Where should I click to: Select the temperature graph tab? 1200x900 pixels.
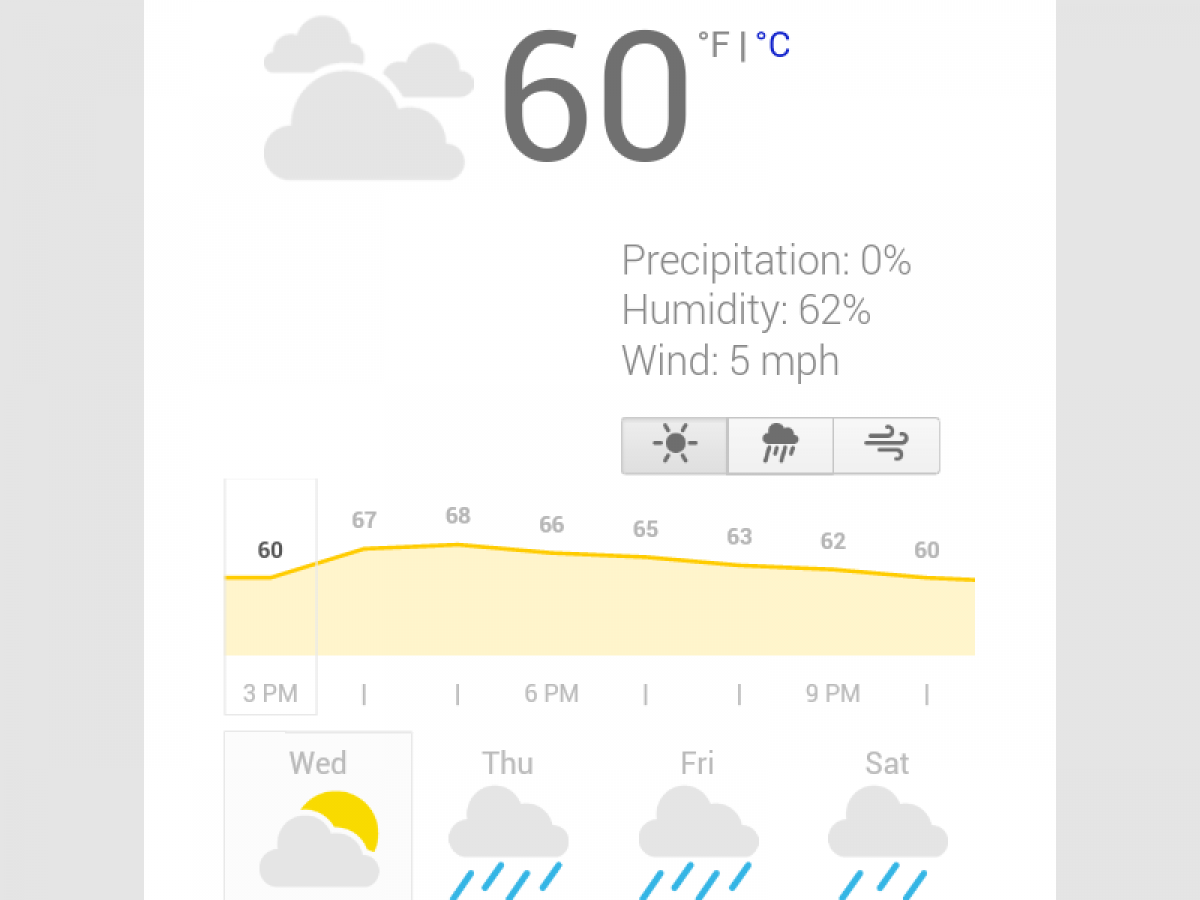click(674, 445)
